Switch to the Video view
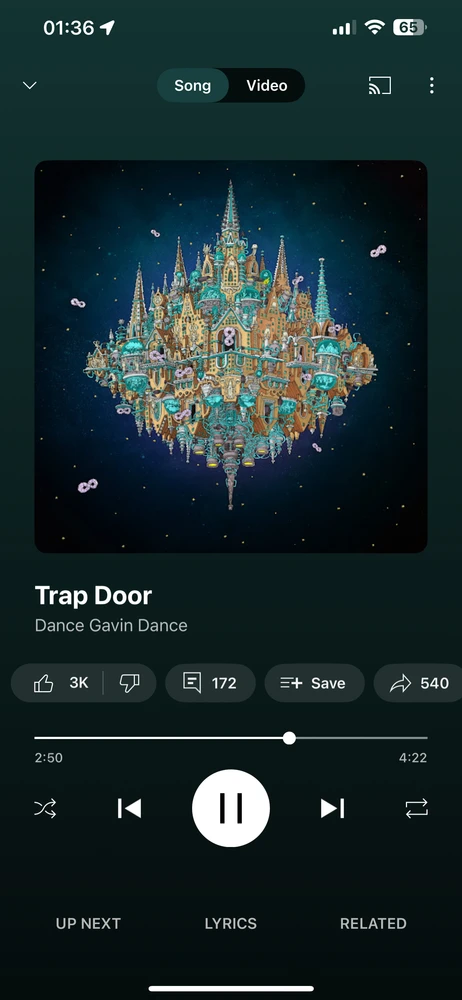Screen dimensions: 462x1000 coord(267,85)
